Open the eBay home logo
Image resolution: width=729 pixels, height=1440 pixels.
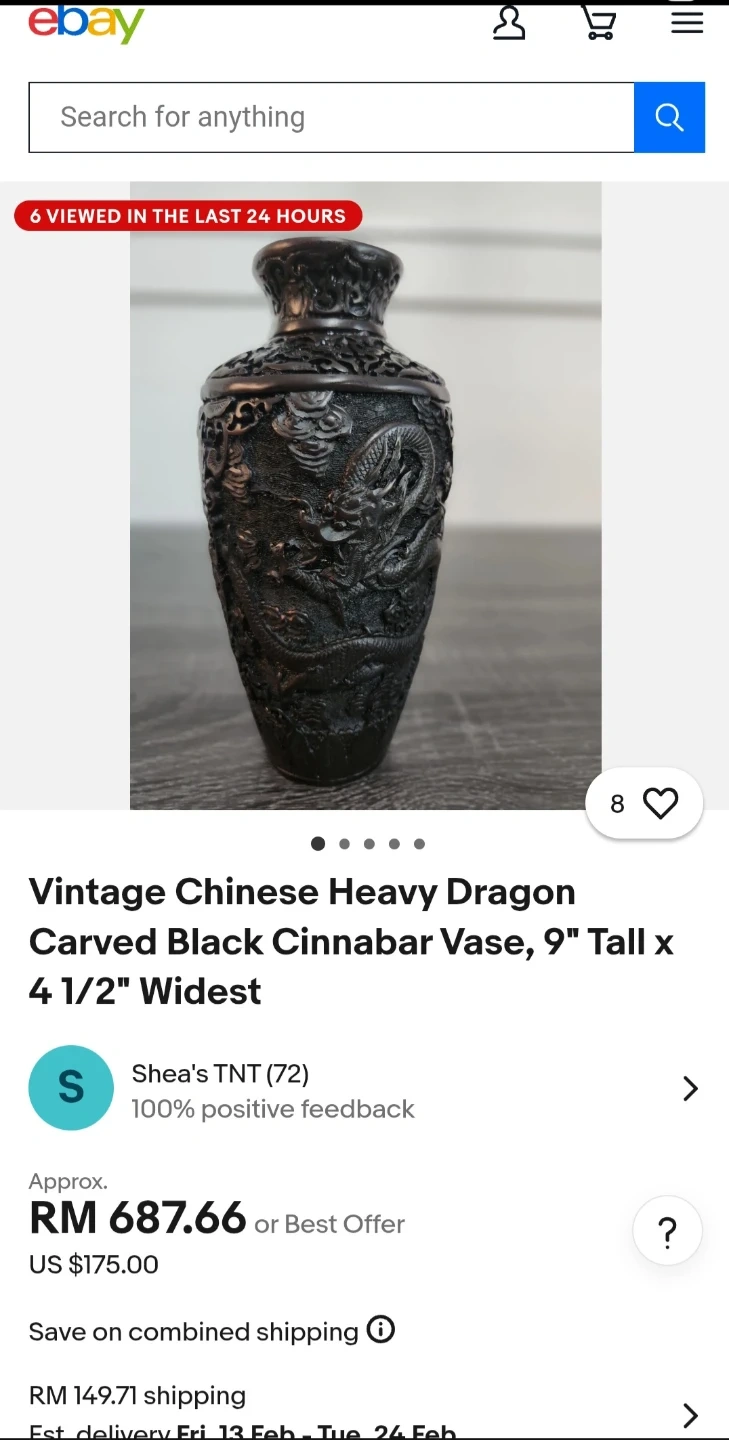[86, 24]
